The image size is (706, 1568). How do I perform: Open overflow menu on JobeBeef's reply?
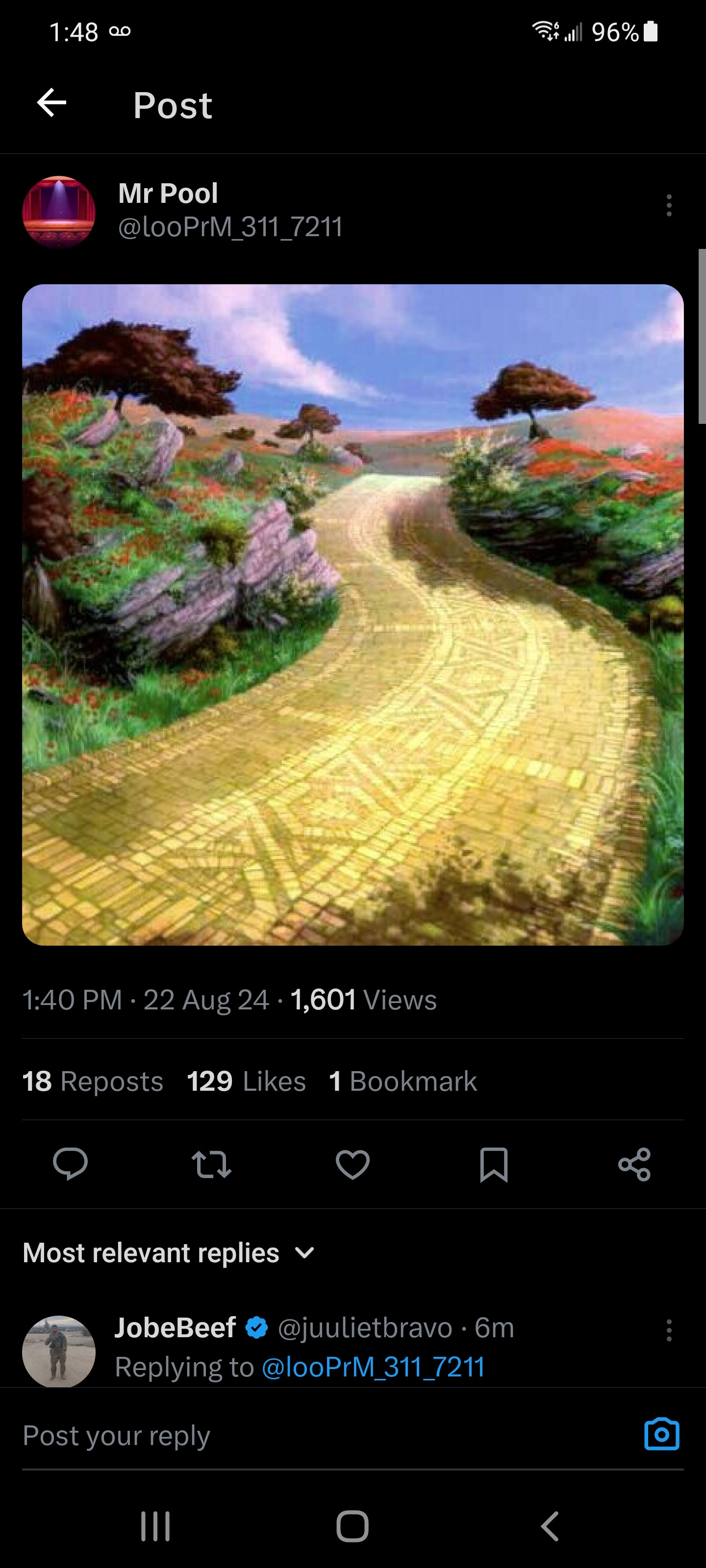tap(669, 1330)
